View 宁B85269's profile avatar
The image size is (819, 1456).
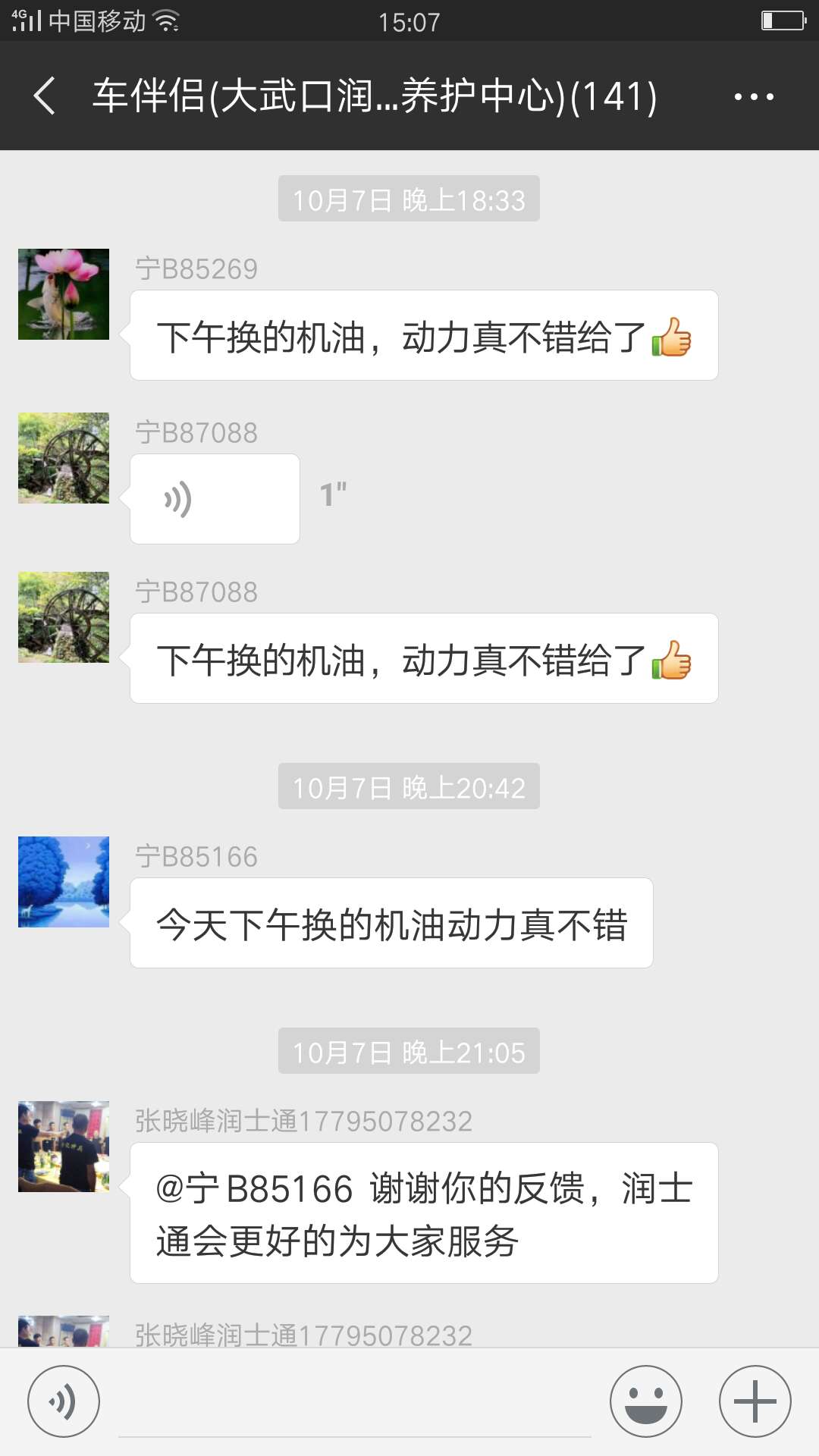[x=64, y=294]
